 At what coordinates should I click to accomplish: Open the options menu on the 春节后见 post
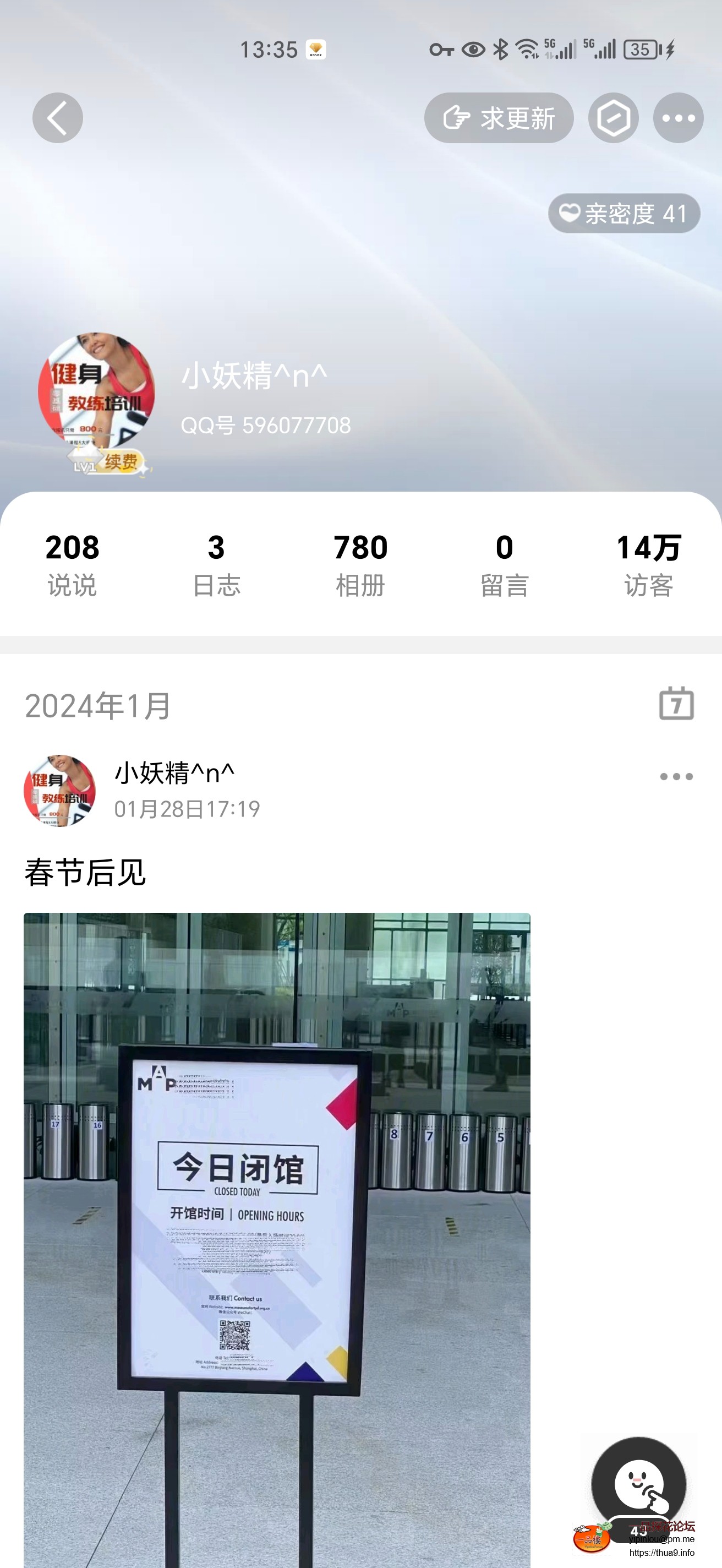pos(677,776)
